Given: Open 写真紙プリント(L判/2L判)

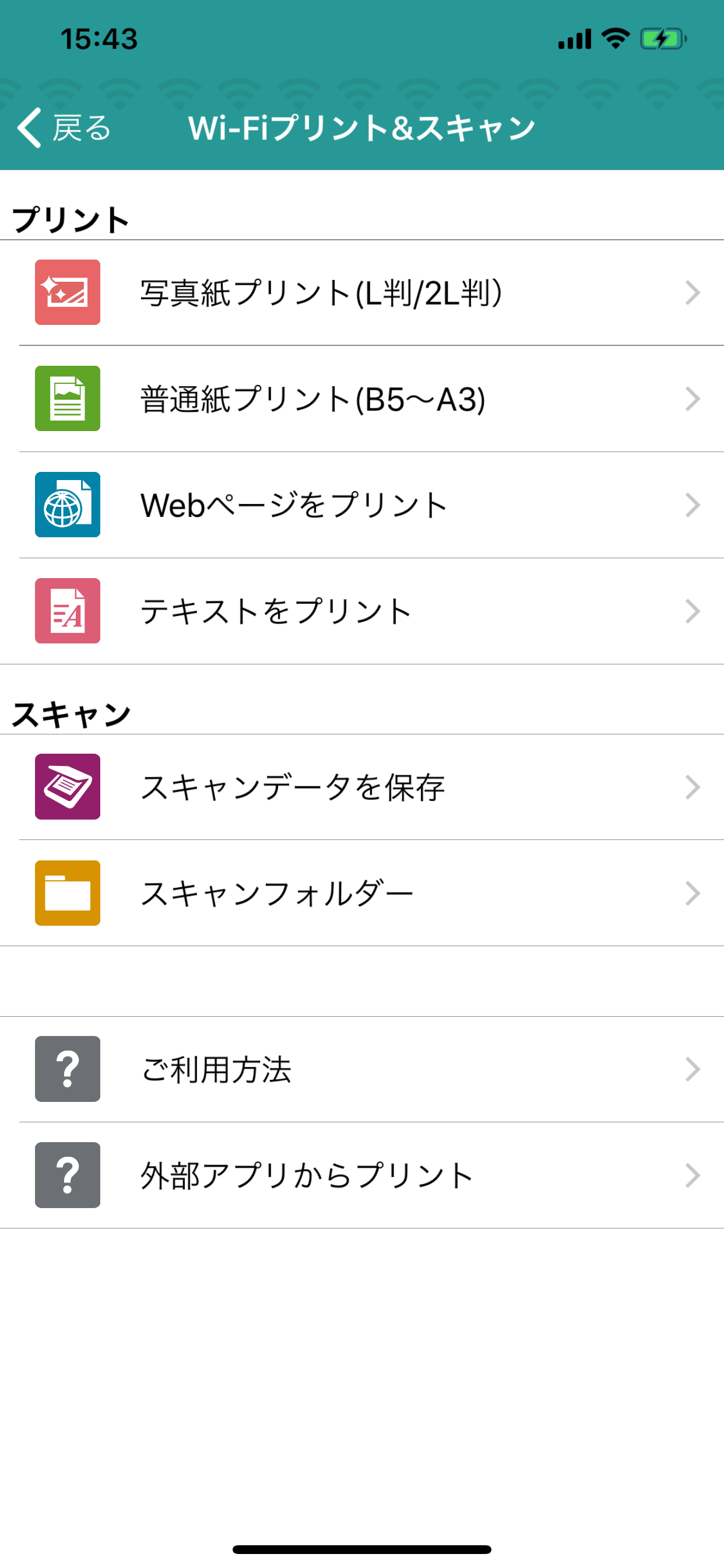Looking at the screenshot, I should pos(362,293).
